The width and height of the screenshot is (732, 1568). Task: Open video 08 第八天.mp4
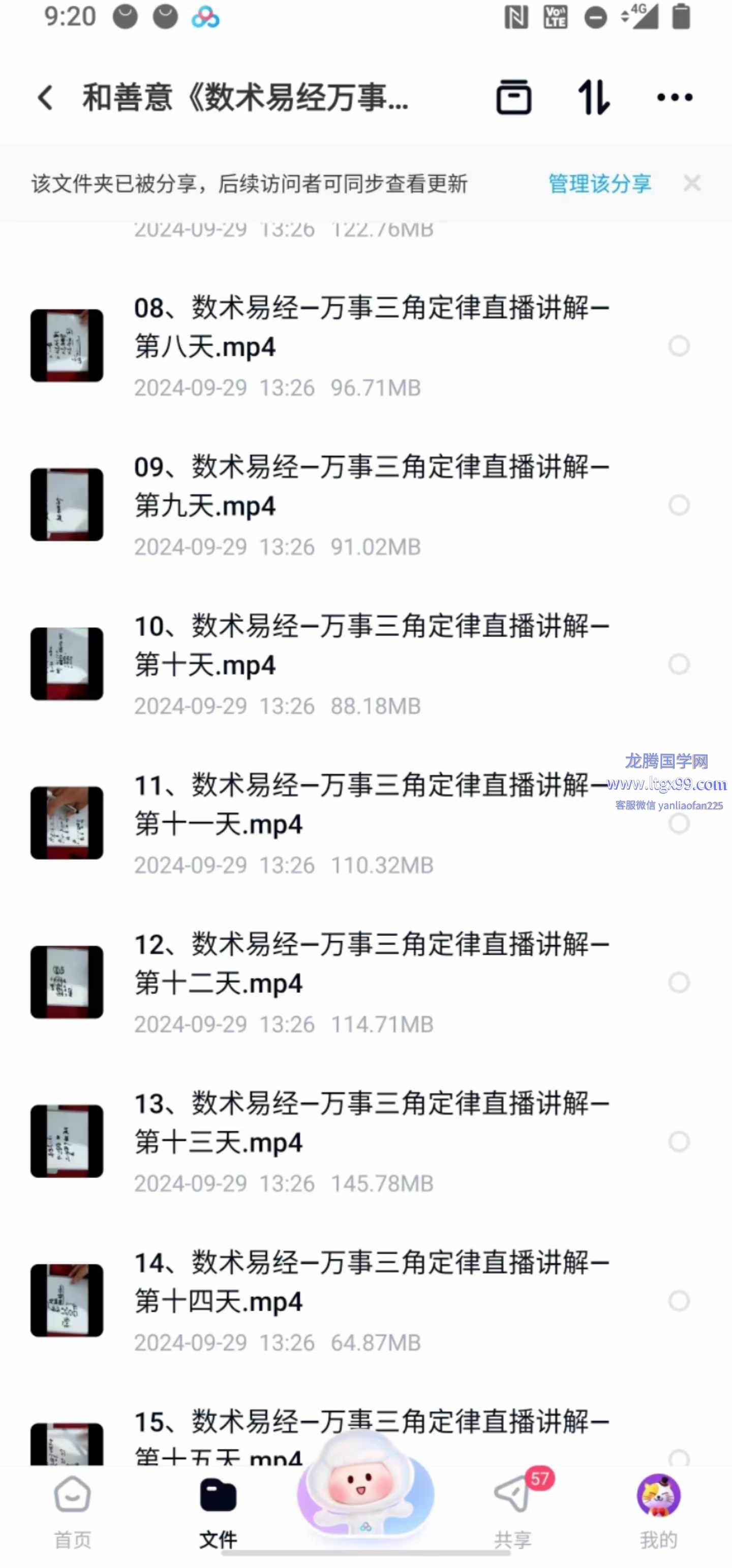coord(371,327)
